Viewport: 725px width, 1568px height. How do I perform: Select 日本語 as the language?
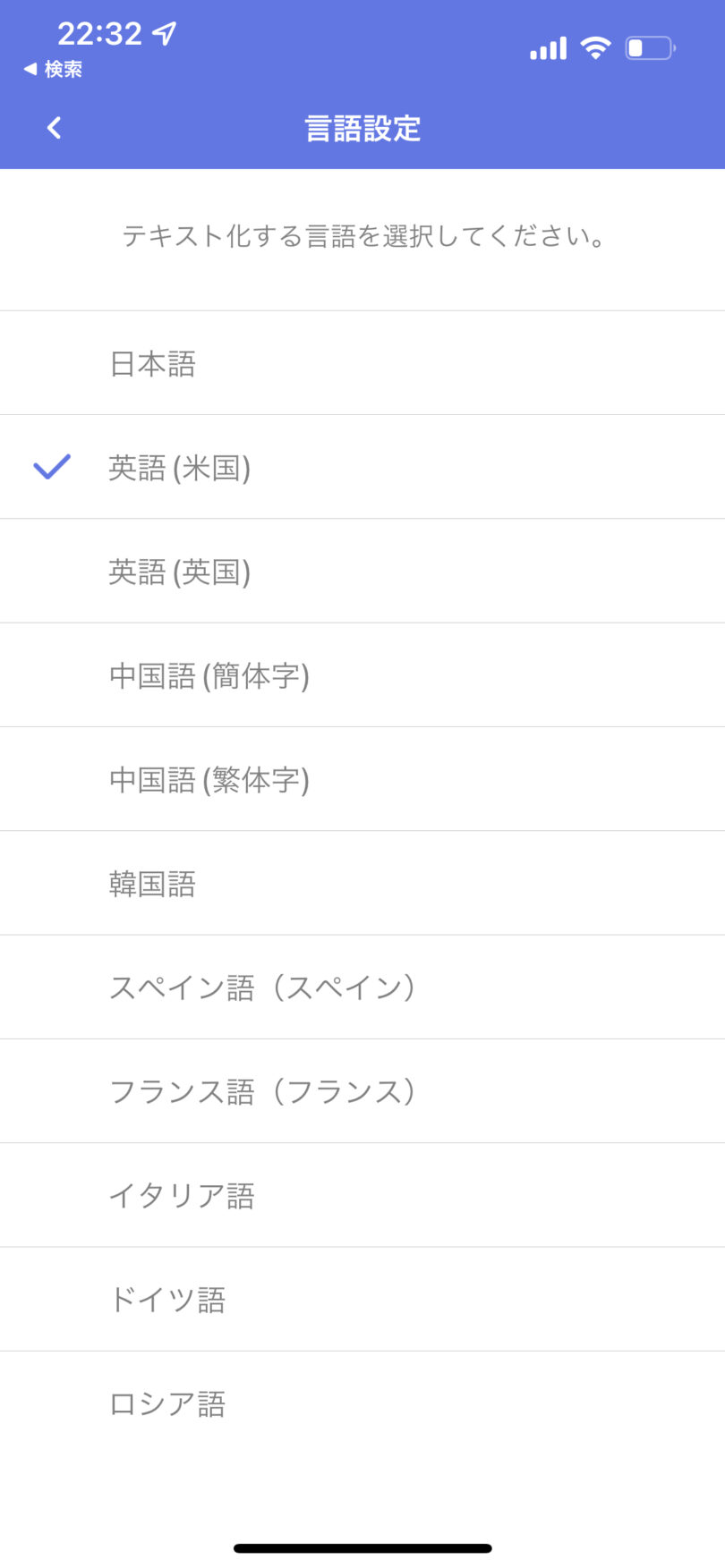tap(362, 363)
